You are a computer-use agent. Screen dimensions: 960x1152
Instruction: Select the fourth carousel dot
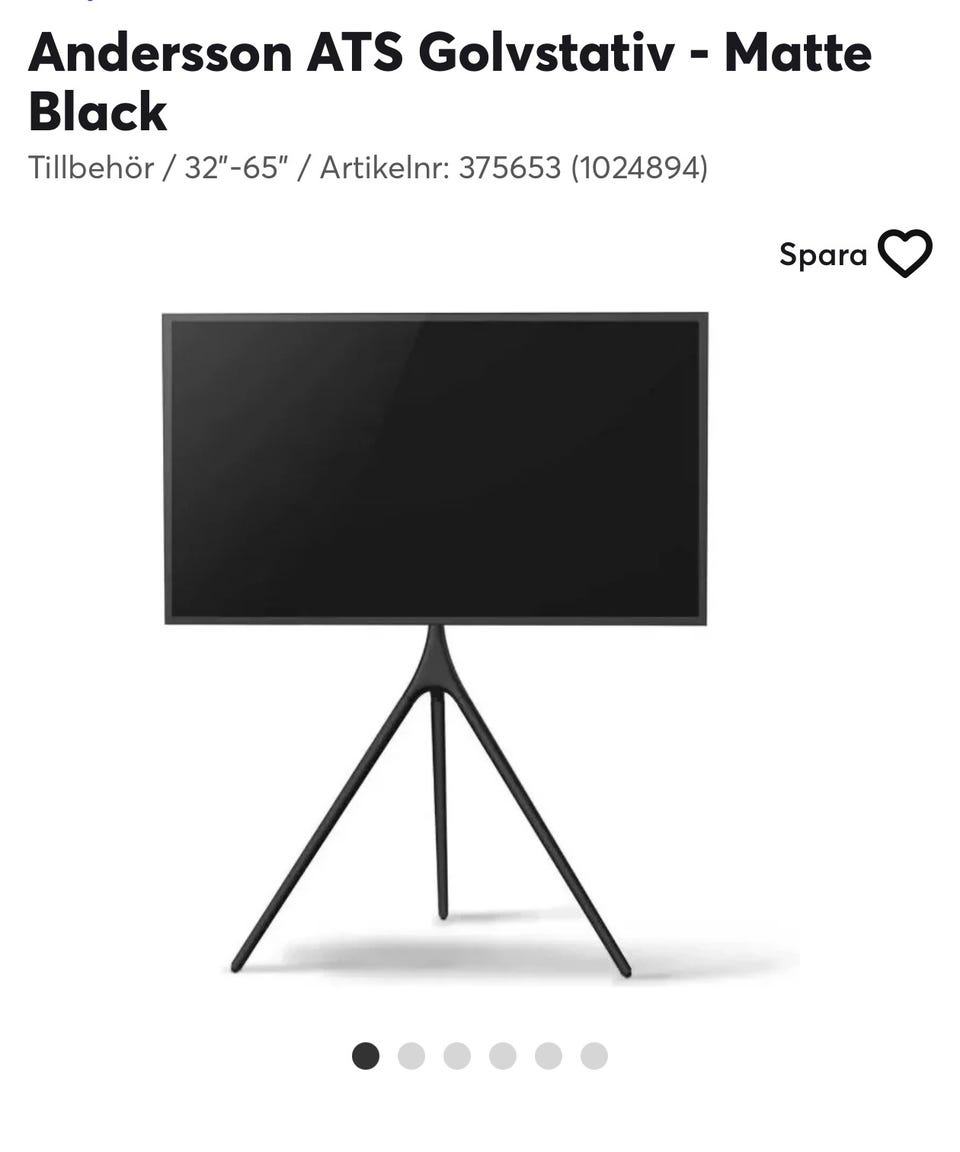click(501, 1054)
